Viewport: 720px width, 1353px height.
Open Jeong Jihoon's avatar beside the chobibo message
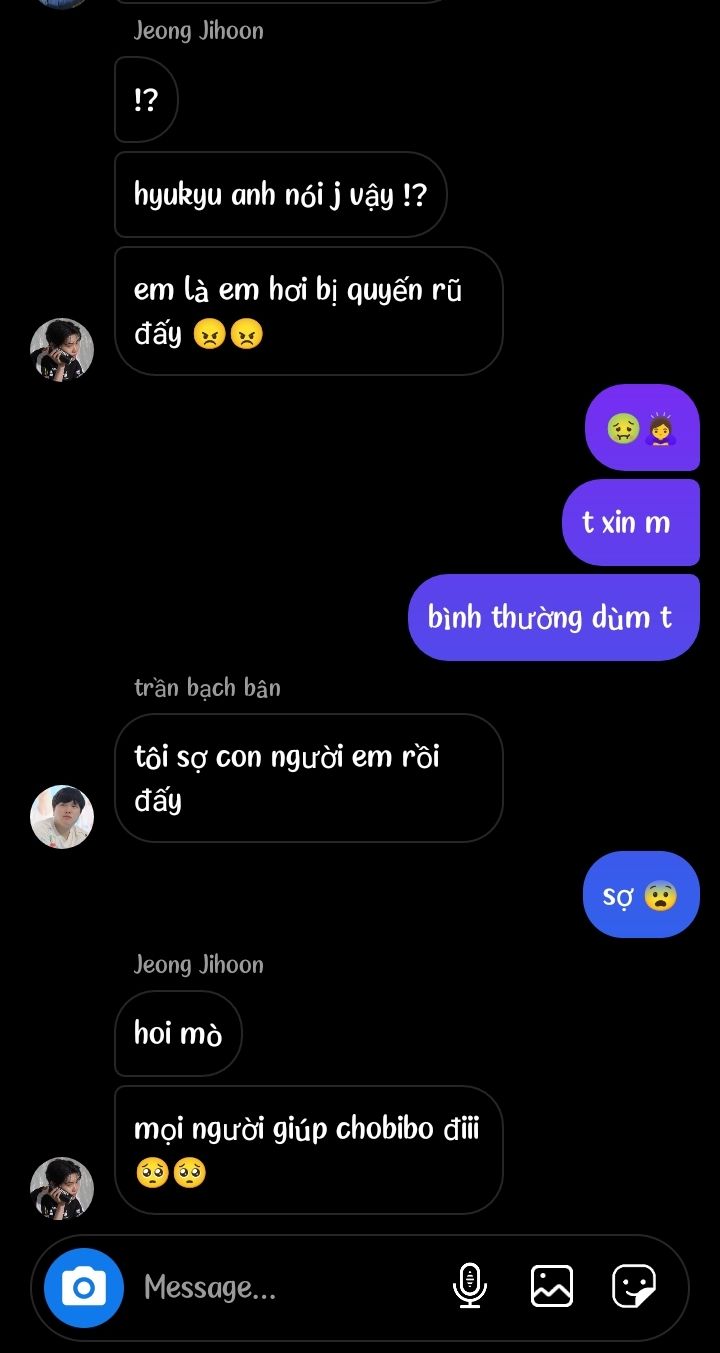point(62,1189)
